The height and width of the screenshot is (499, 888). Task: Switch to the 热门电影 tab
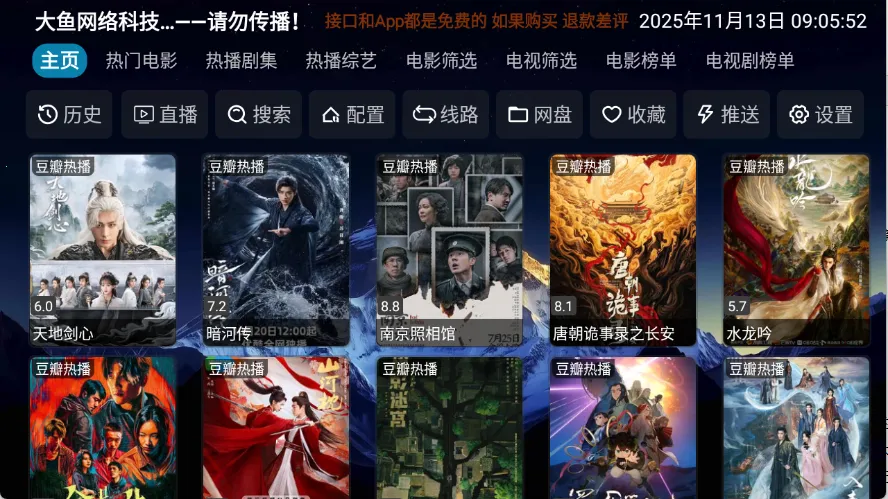(x=141, y=61)
